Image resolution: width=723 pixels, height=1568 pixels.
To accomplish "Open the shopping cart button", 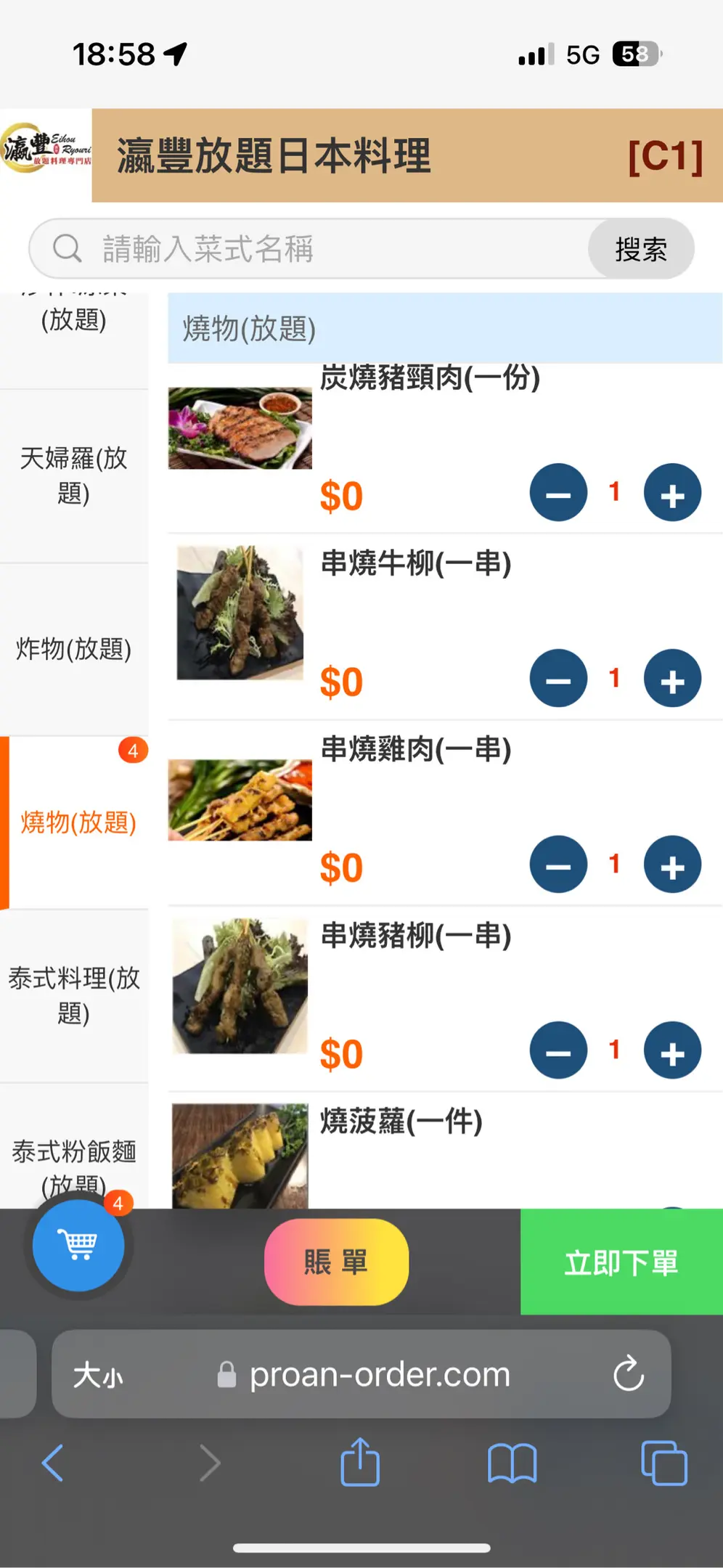I will pos(78,1246).
